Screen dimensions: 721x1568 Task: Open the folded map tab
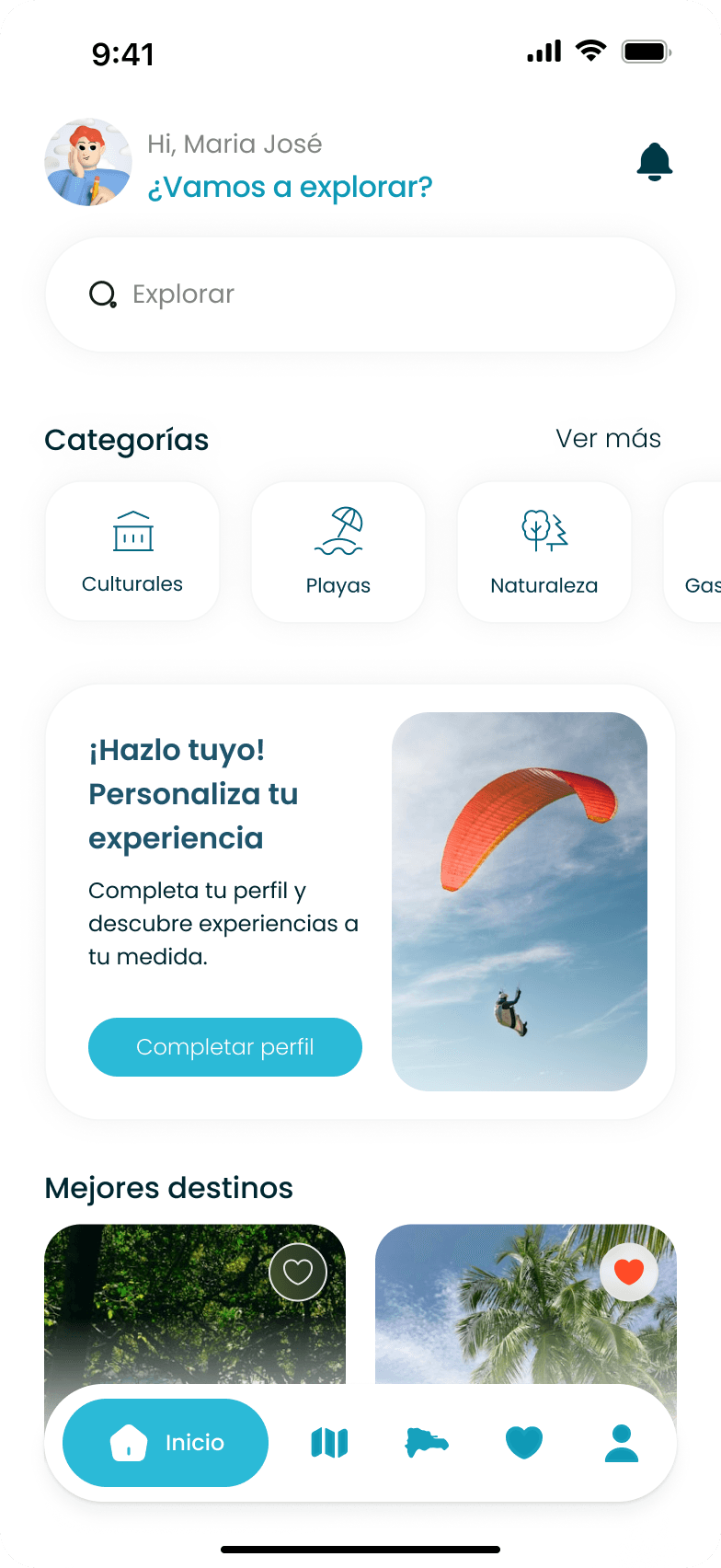(x=329, y=1443)
